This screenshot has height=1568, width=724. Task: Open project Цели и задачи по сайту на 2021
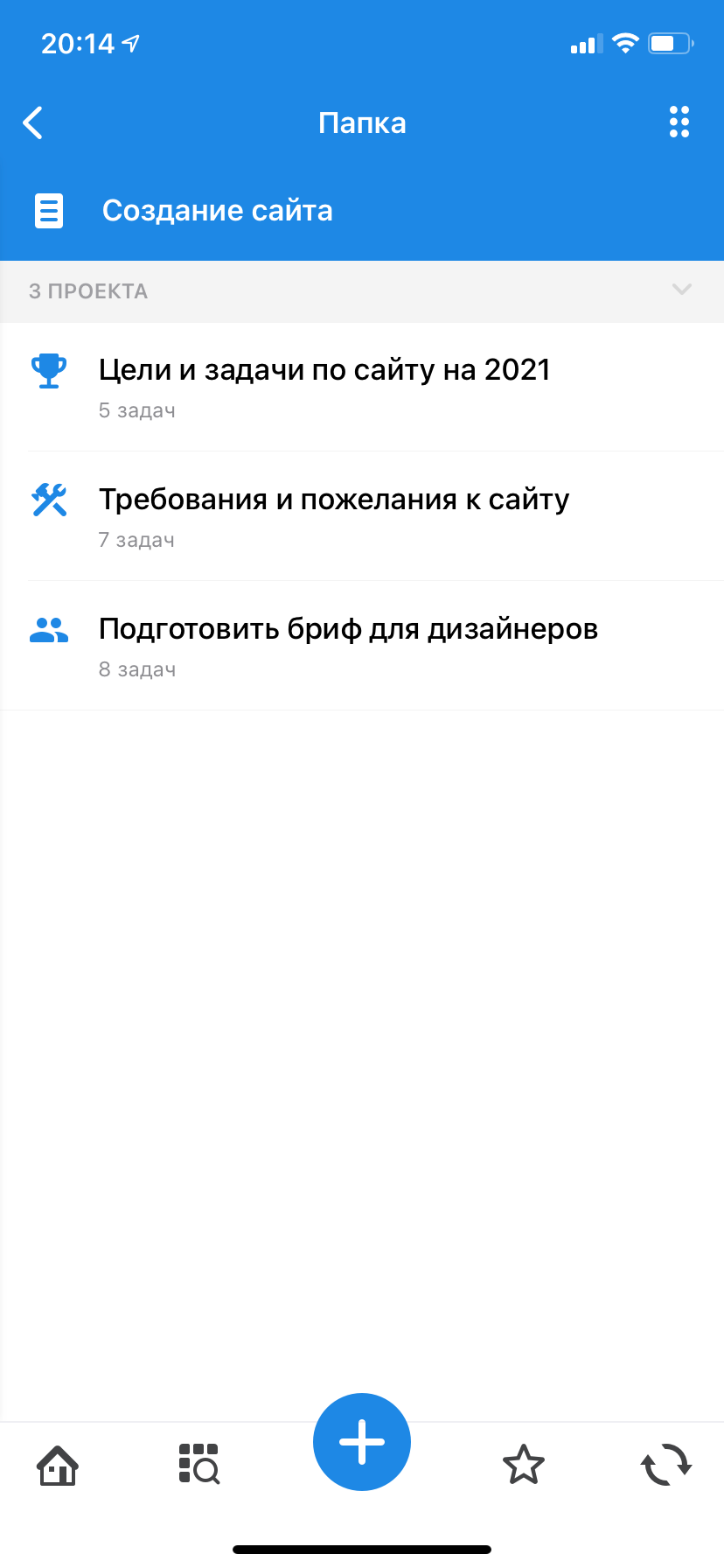(x=324, y=386)
